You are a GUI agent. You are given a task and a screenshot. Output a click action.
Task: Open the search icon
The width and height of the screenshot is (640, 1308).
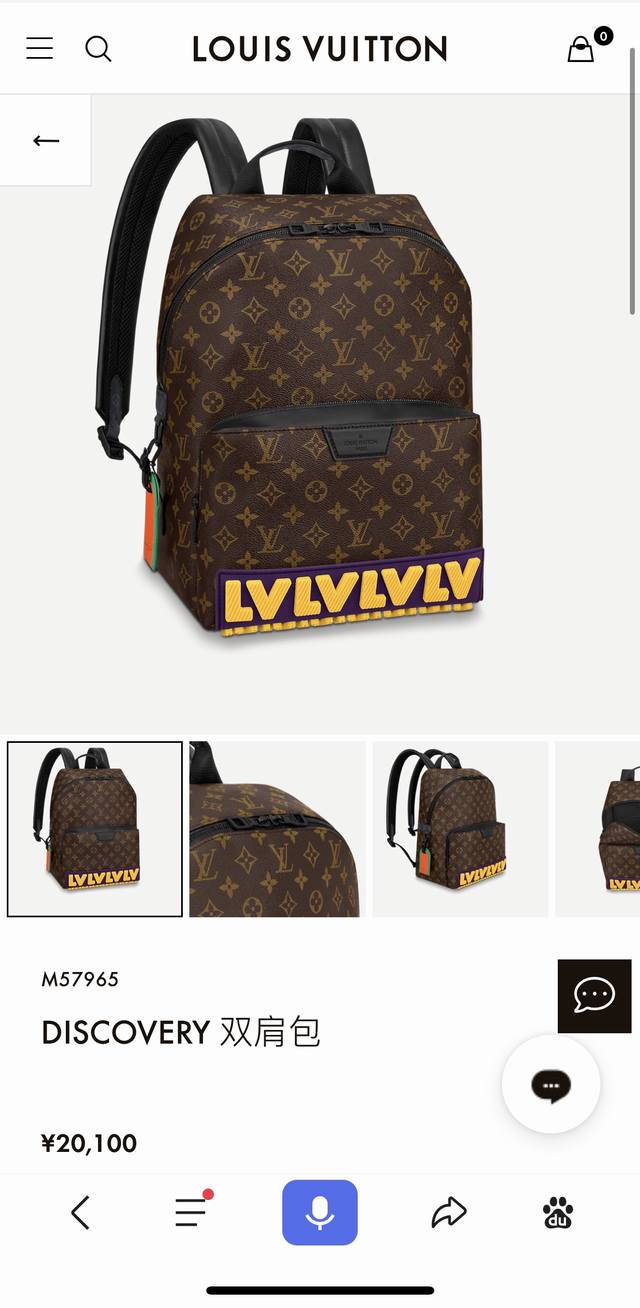tap(98, 48)
